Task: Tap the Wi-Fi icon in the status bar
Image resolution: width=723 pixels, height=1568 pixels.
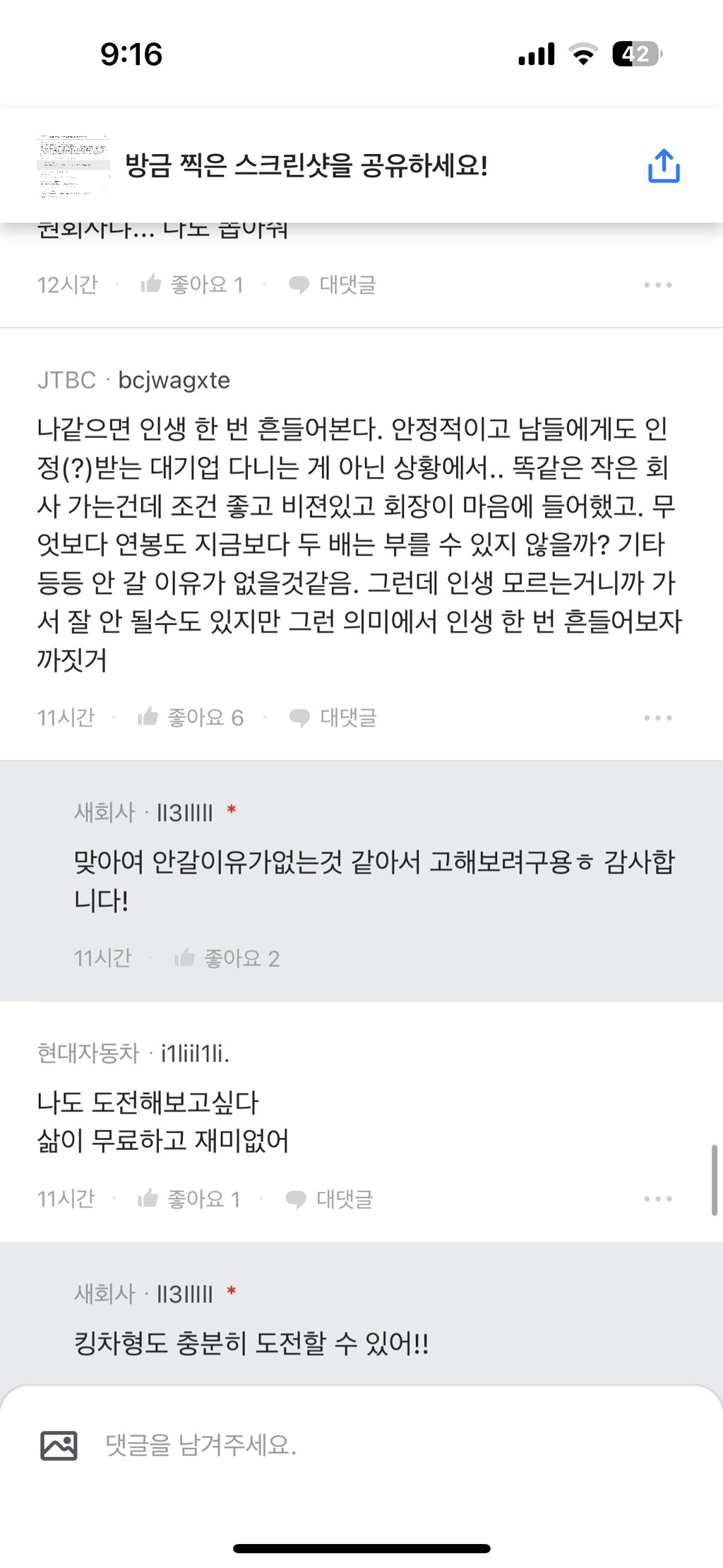Action: pos(583,53)
